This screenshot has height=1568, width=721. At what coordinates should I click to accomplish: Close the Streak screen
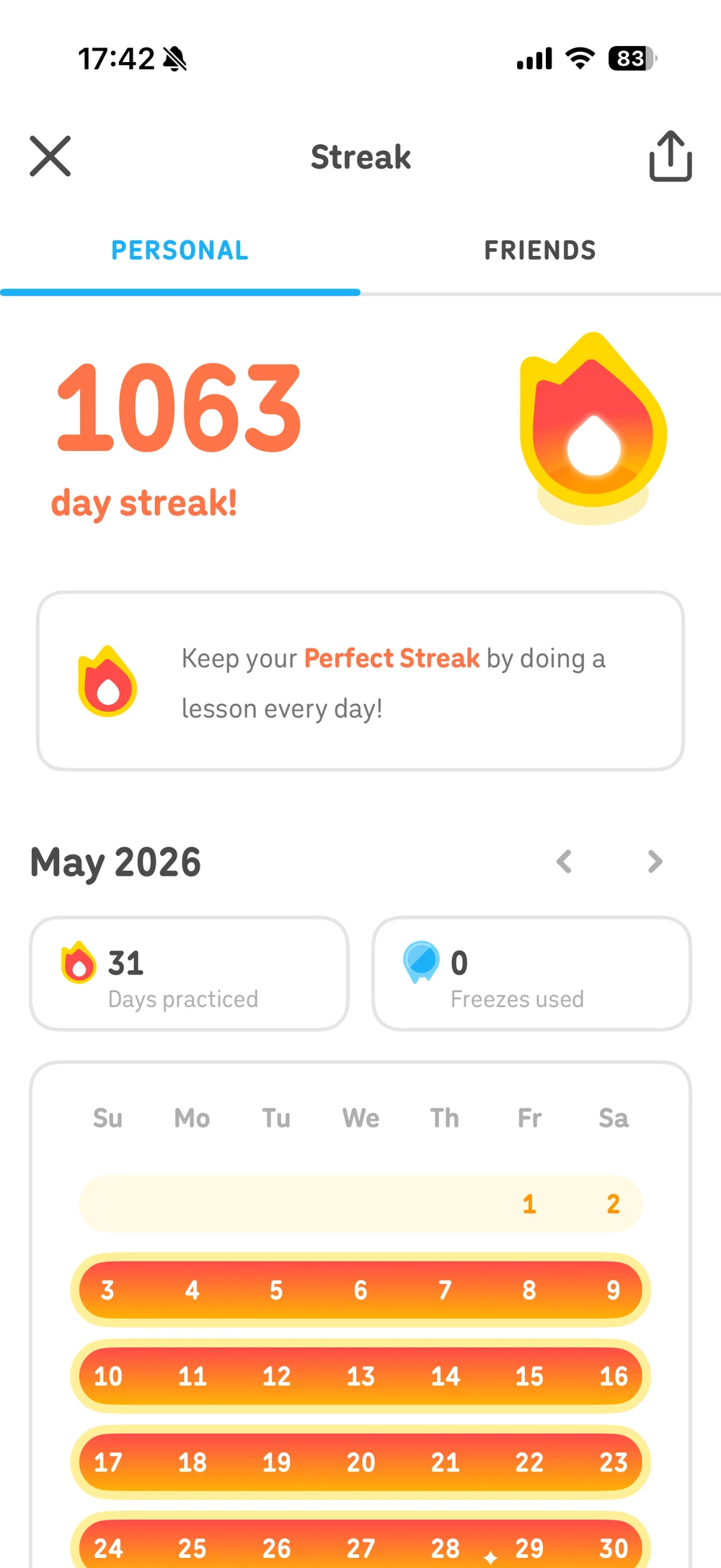[x=50, y=156]
